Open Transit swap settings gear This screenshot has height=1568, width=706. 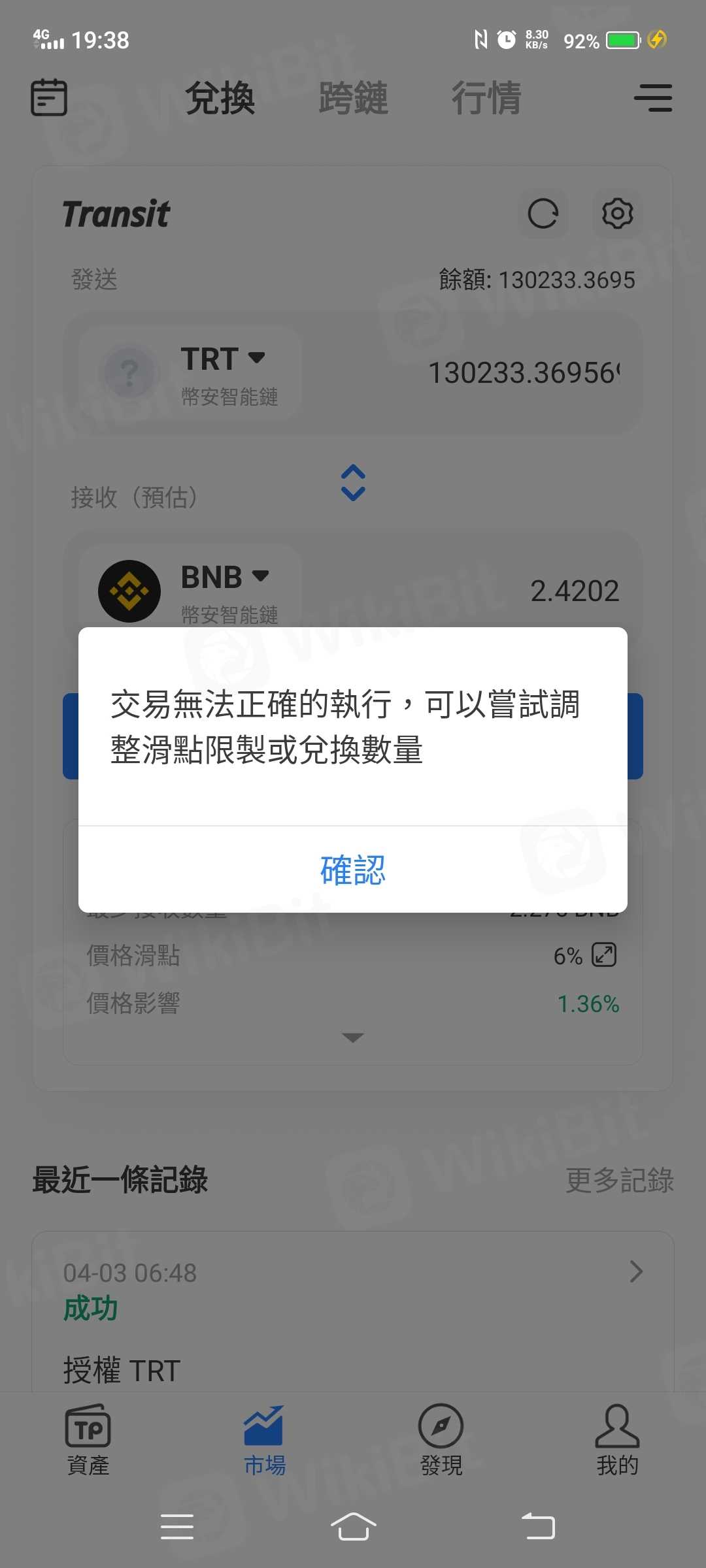(x=617, y=214)
